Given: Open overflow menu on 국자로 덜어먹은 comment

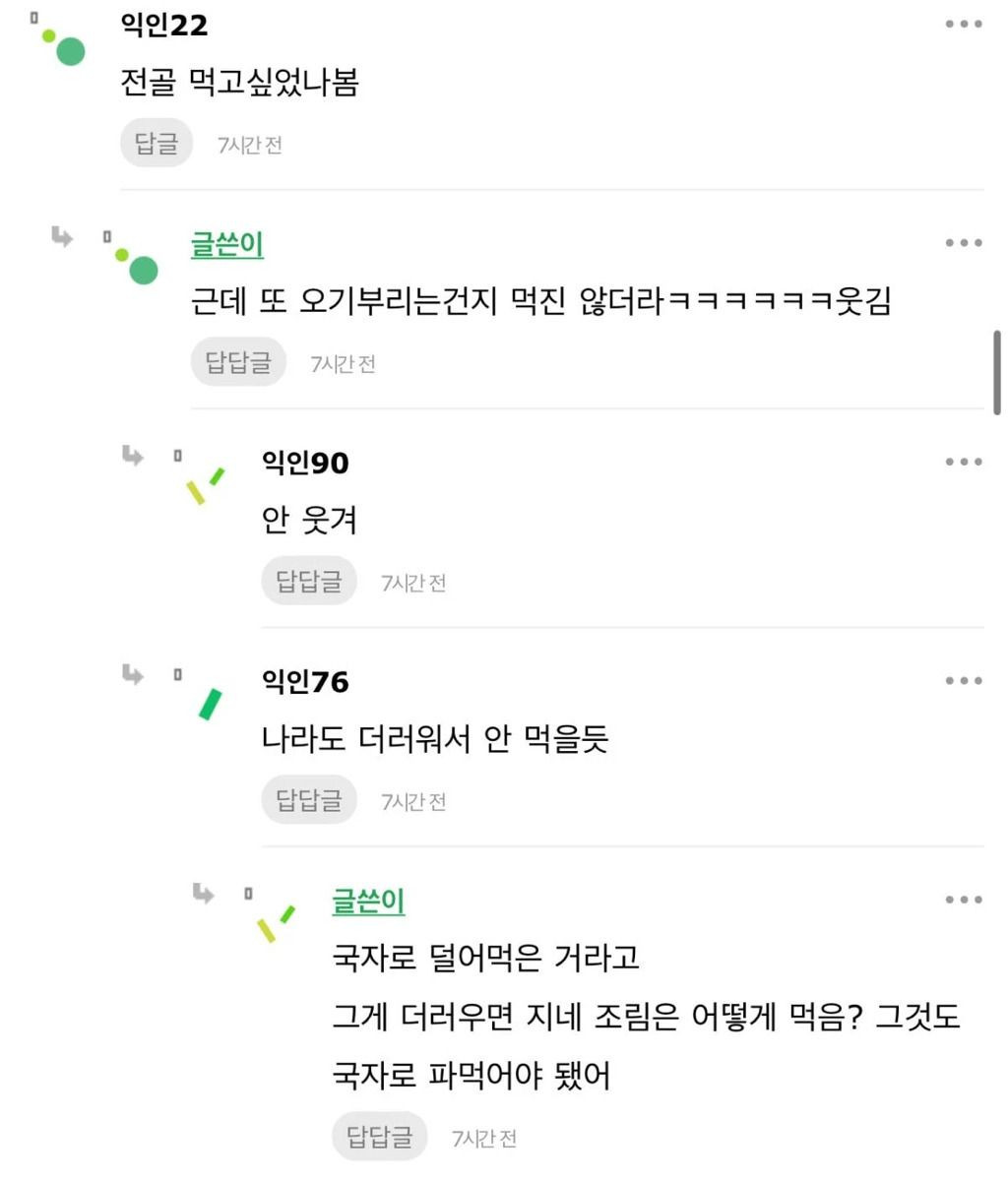Looking at the screenshot, I should coord(963,900).
